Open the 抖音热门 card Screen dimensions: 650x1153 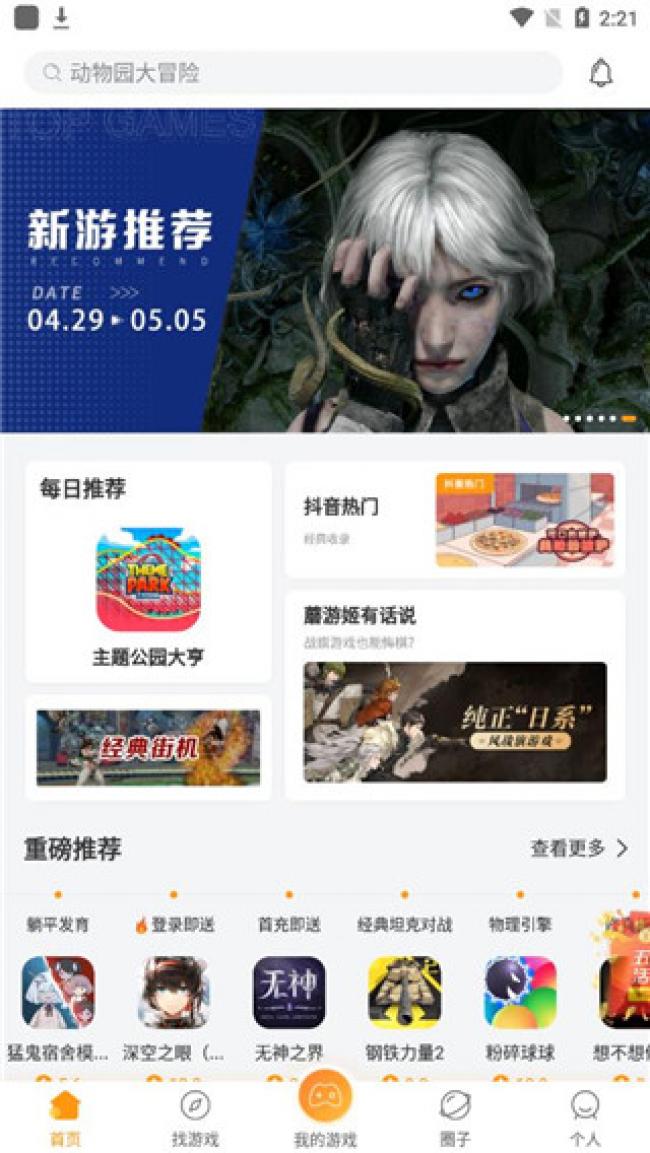pos(455,519)
